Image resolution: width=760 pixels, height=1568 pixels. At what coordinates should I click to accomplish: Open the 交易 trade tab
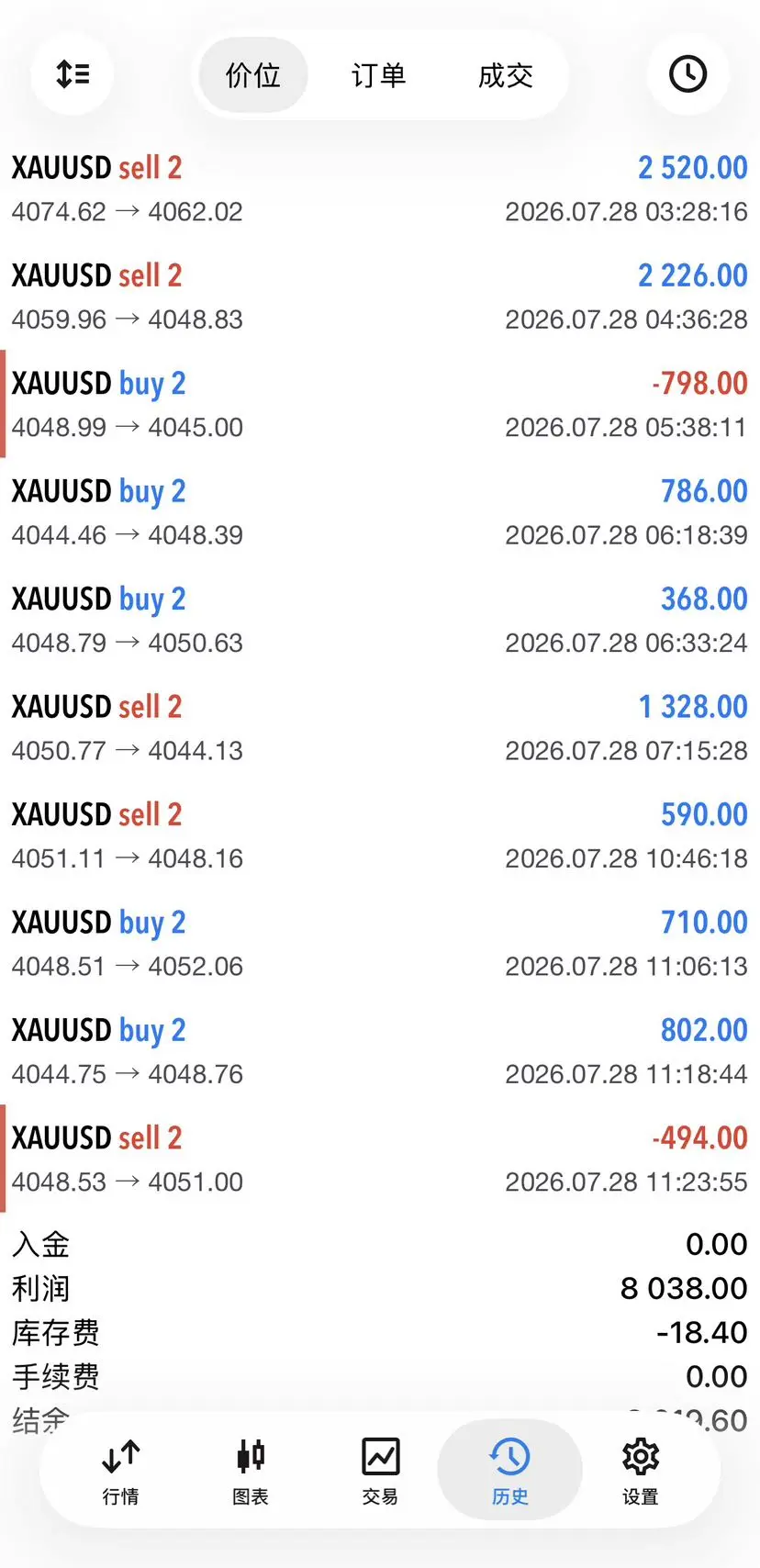pyautogui.click(x=380, y=1471)
